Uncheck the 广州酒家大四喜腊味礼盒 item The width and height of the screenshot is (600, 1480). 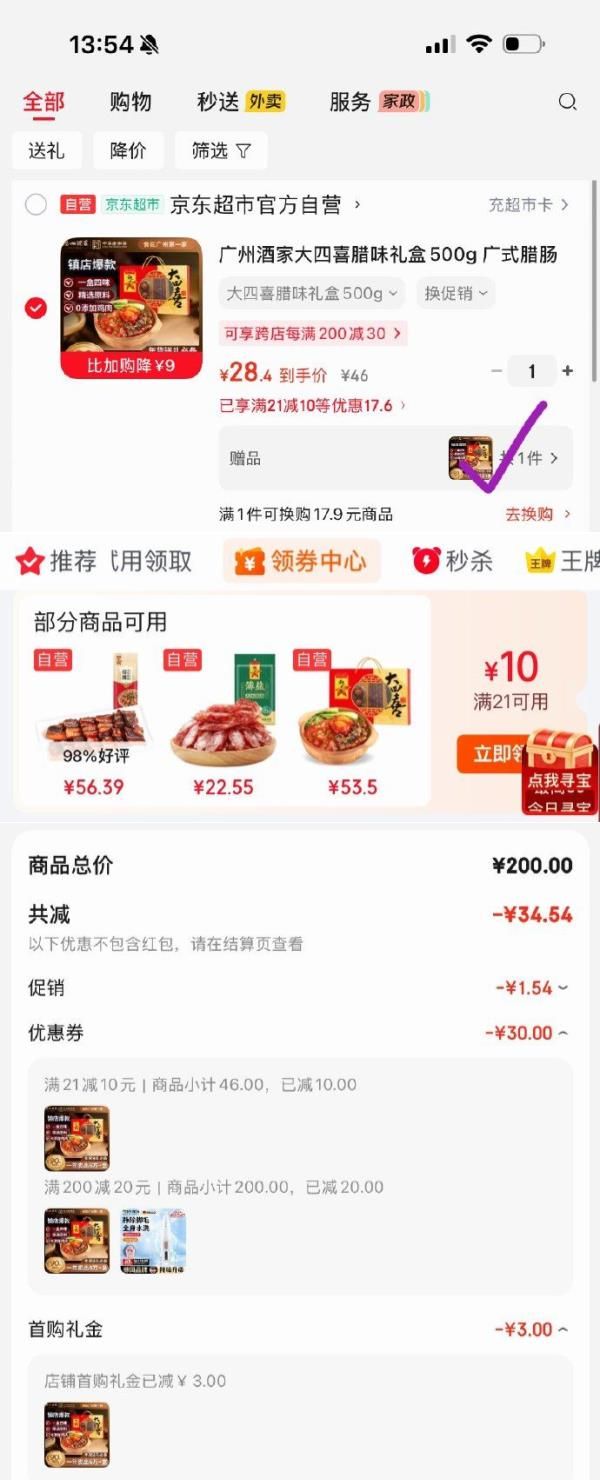click(x=36, y=308)
